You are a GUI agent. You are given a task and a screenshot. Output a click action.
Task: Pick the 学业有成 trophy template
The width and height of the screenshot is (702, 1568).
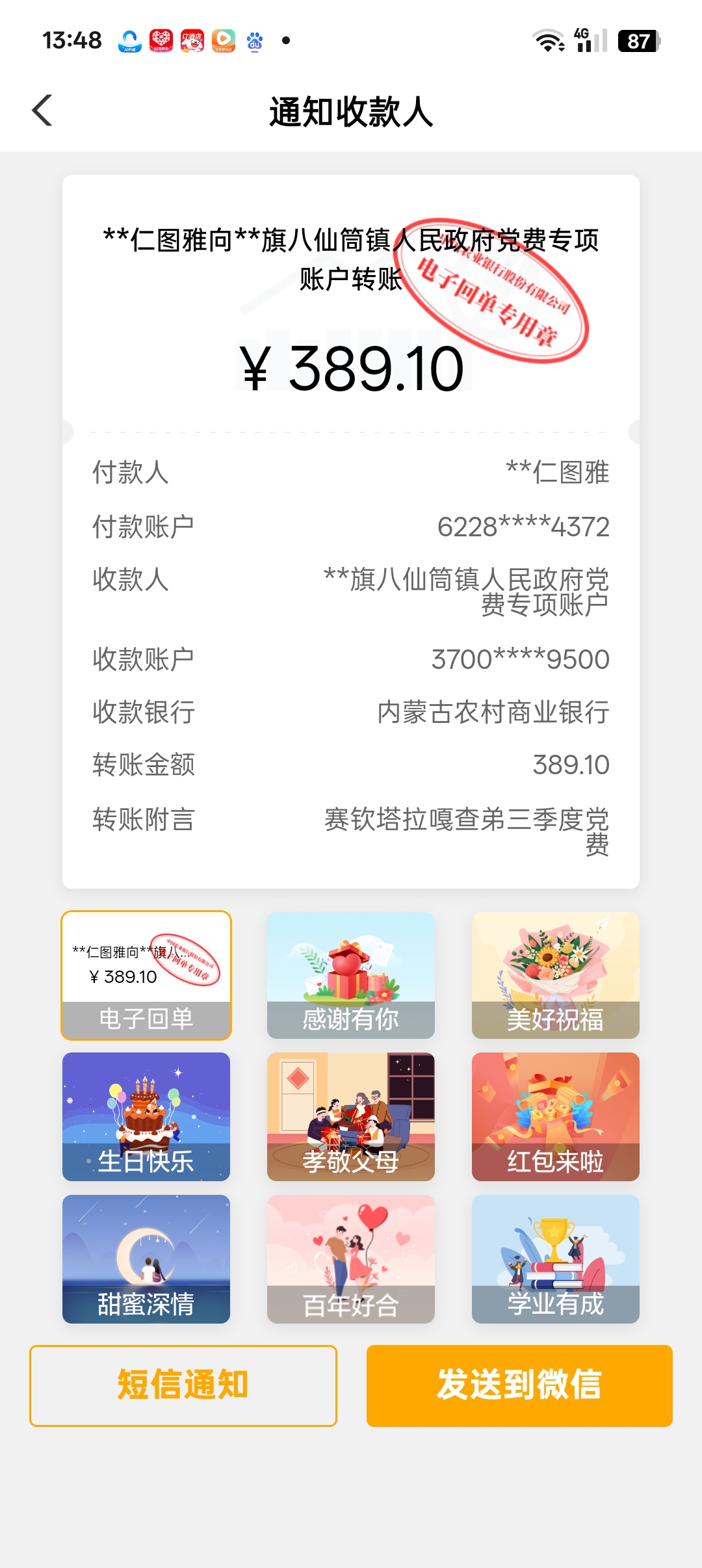coord(555,1259)
